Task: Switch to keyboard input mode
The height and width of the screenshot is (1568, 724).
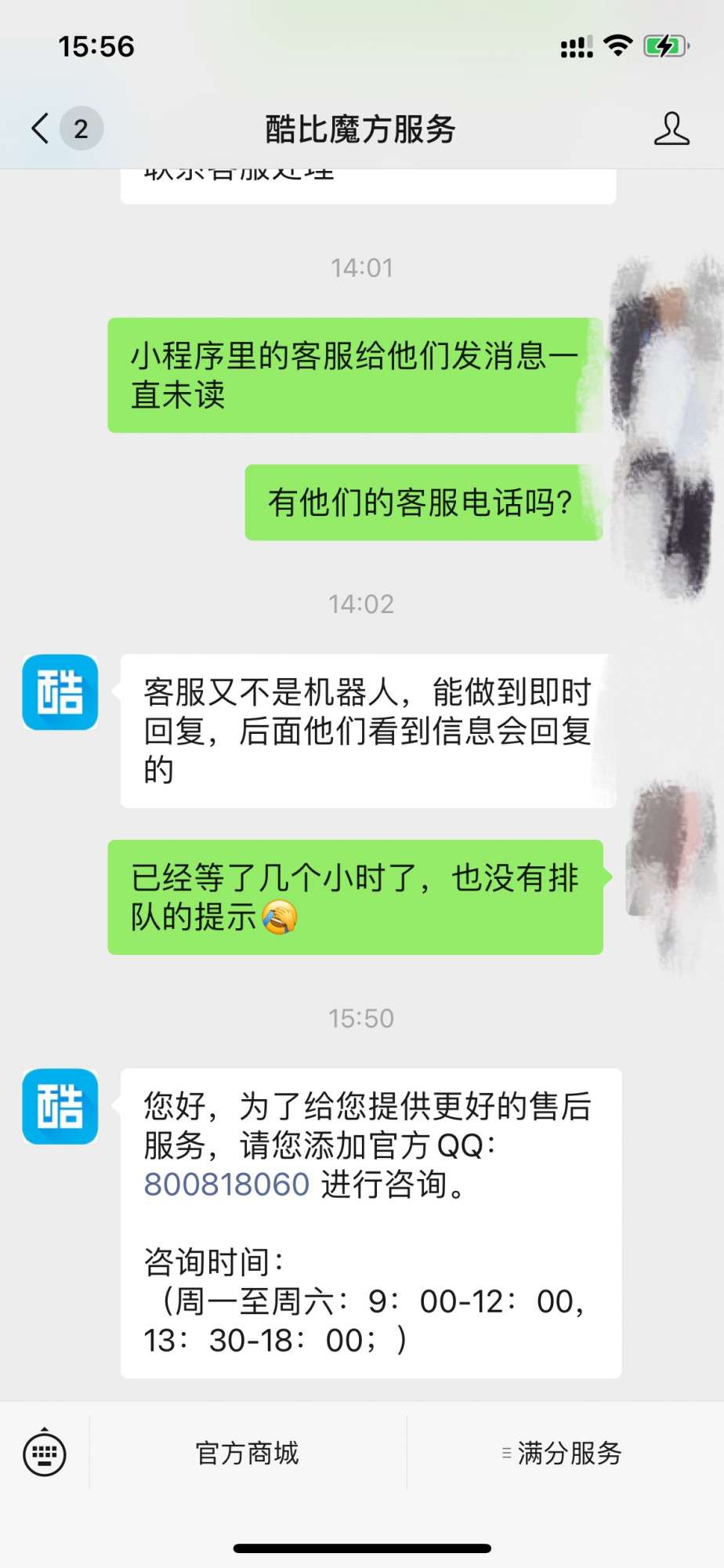Action: pyautogui.click(x=45, y=1454)
